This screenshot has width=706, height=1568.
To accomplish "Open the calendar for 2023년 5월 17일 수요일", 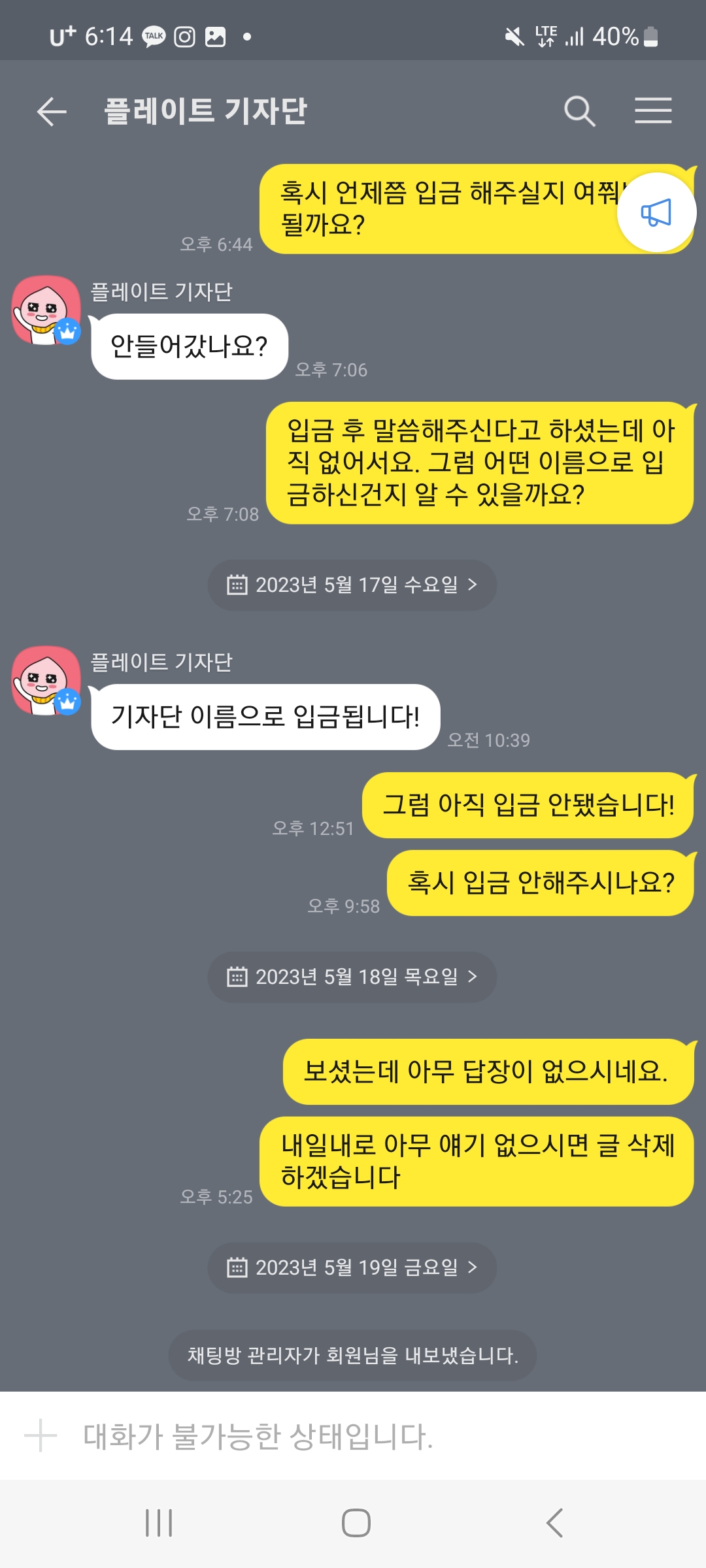I will pyautogui.click(x=352, y=585).
